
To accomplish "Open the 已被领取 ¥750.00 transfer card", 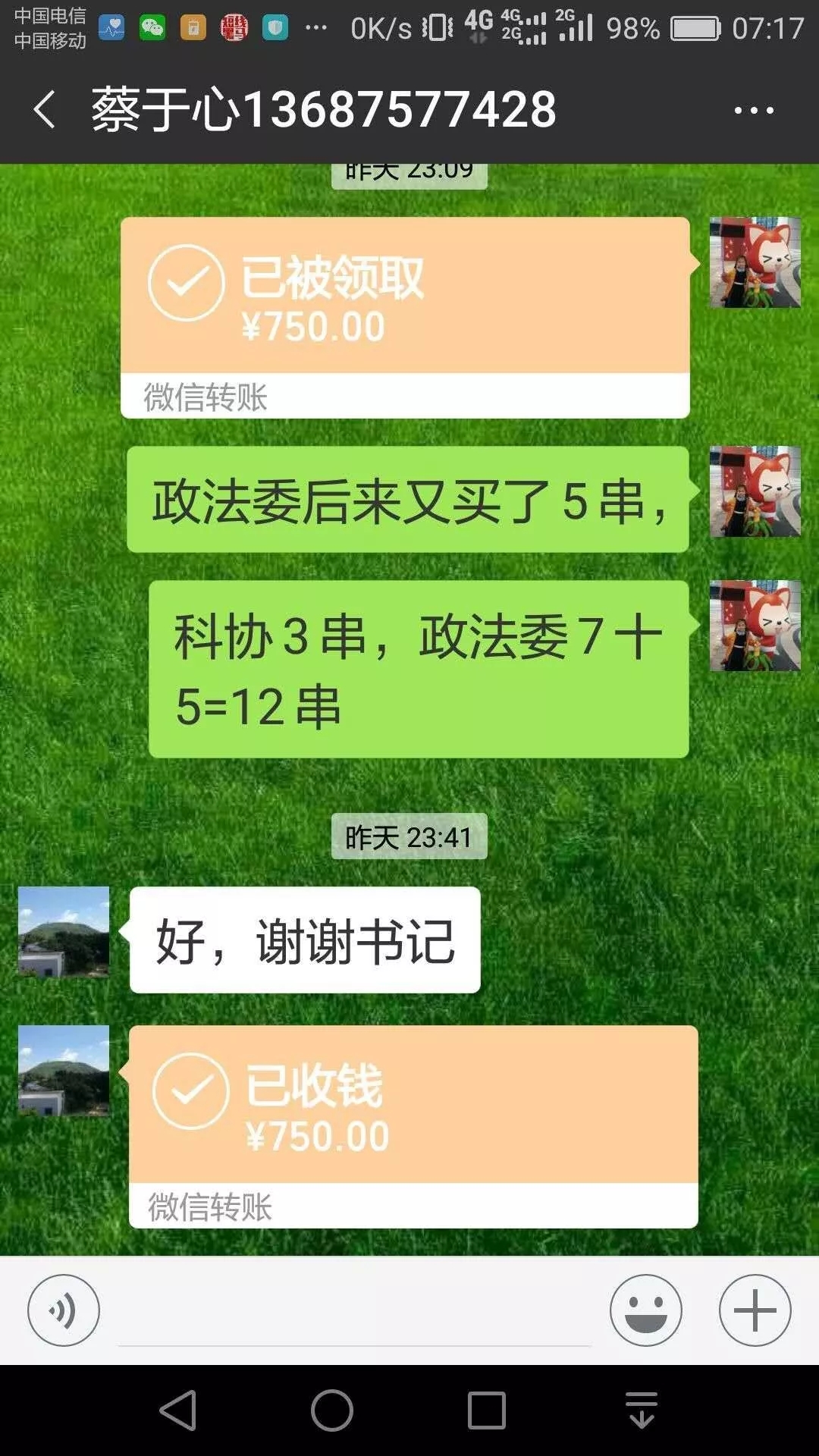I will tap(405, 316).
